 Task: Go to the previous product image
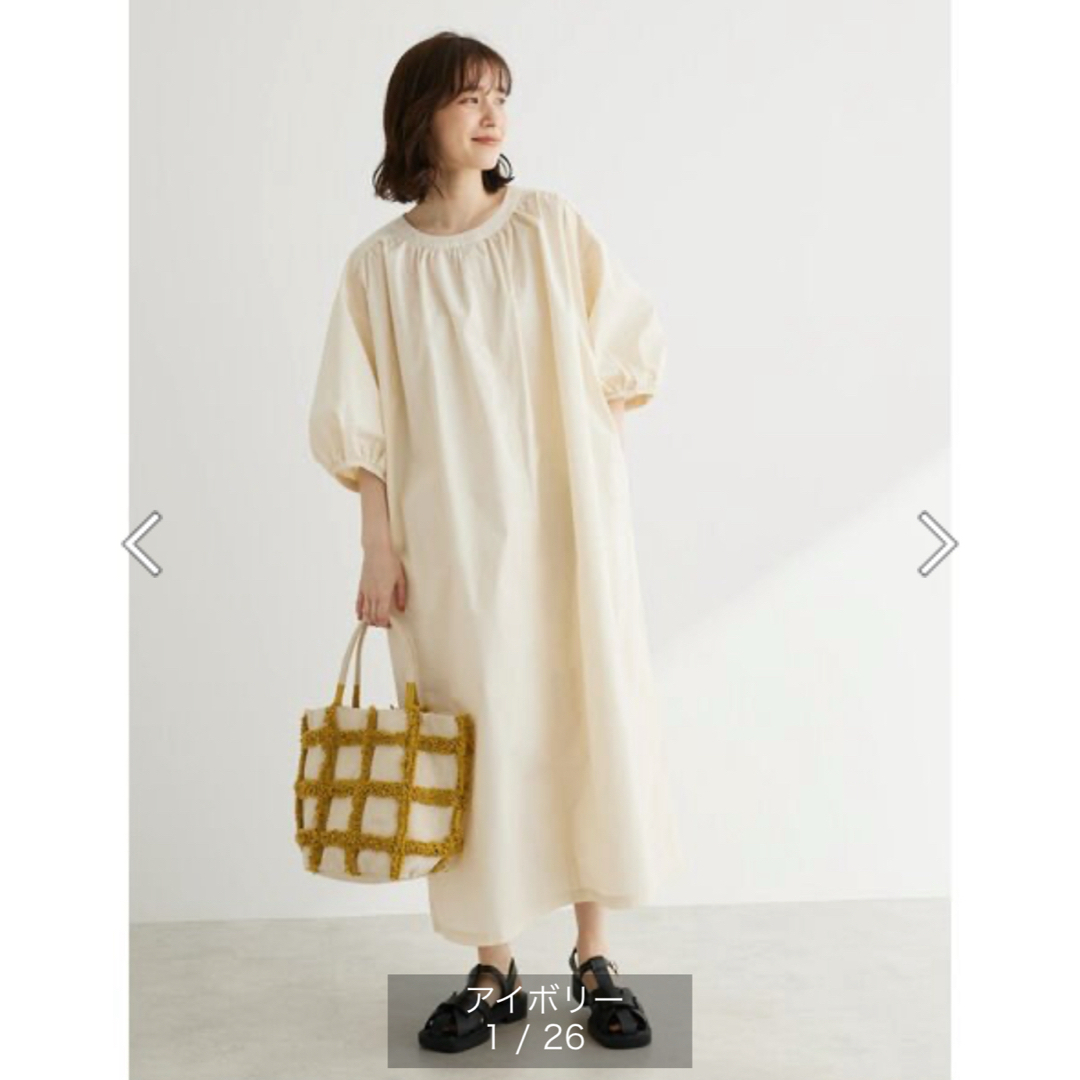coord(142,544)
